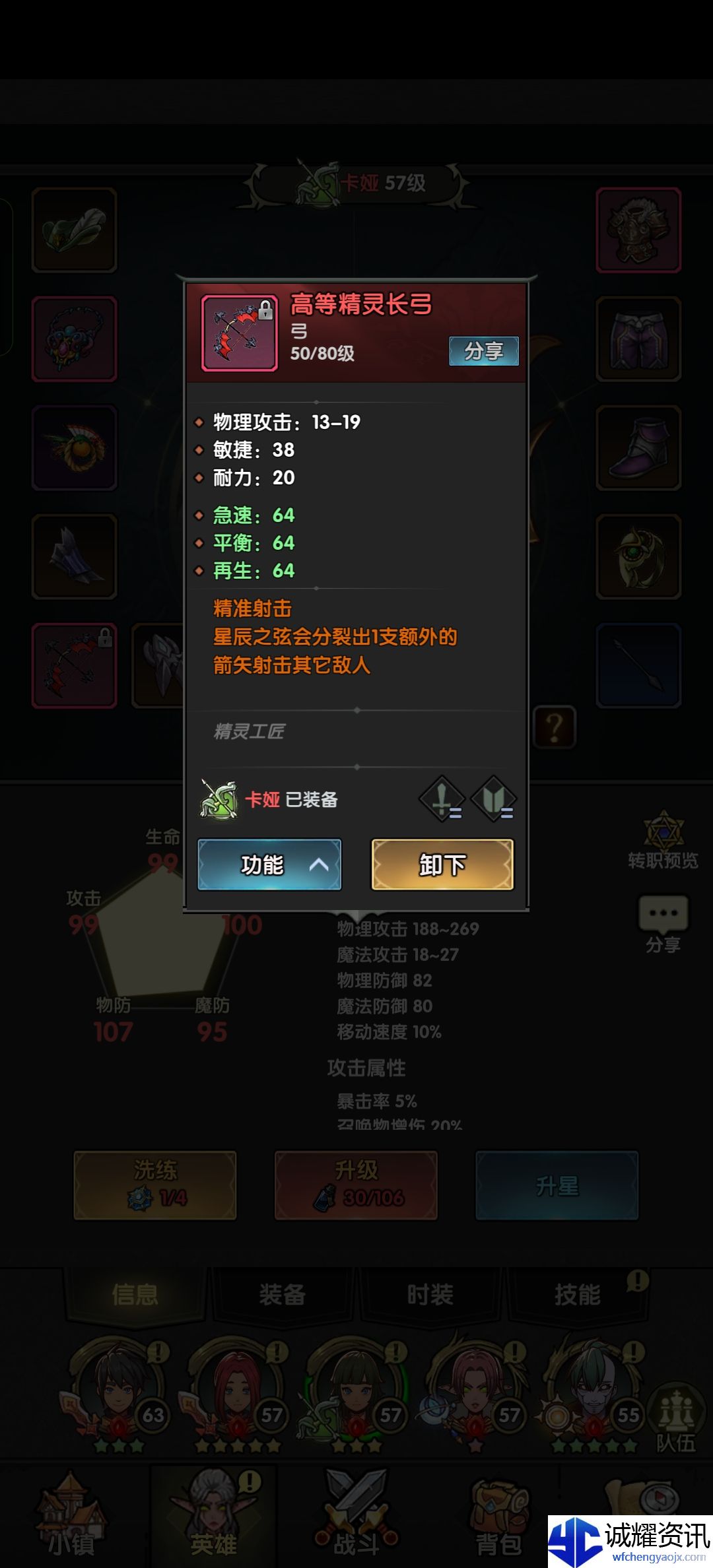The width and height of the screenshot is (713, 1568).
Task: Open the question mark help icon
Action: coord(555,727)
